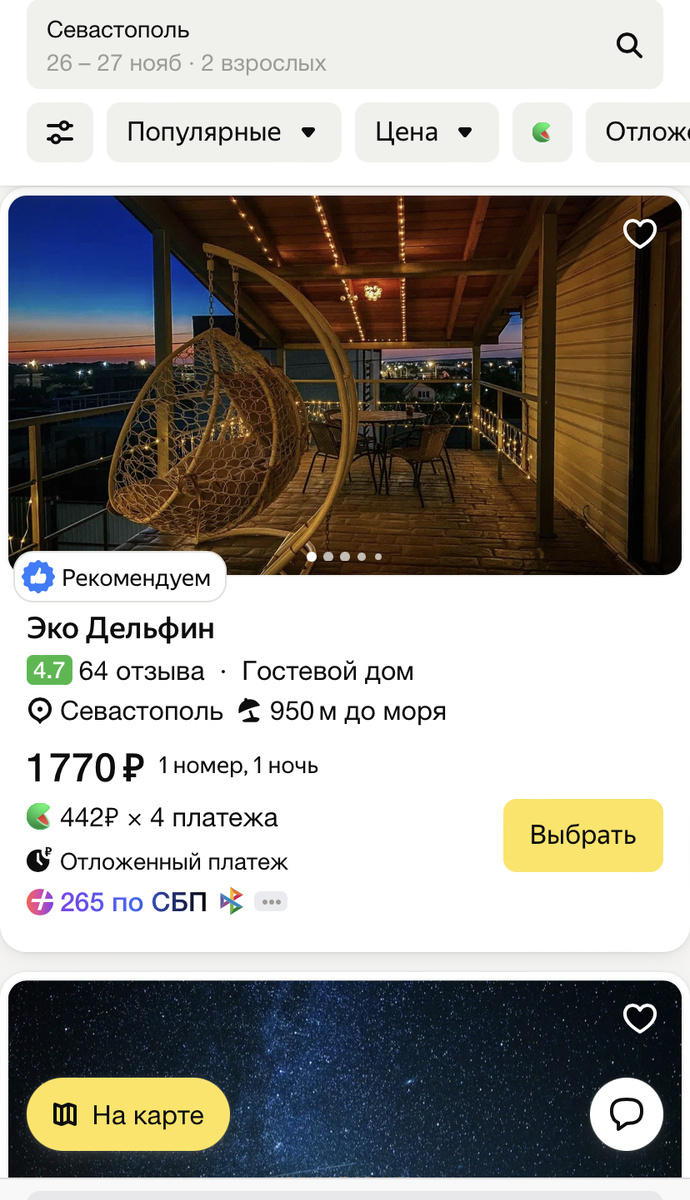View hotels На карте
690x1200 pixels.
[128, 1114]
